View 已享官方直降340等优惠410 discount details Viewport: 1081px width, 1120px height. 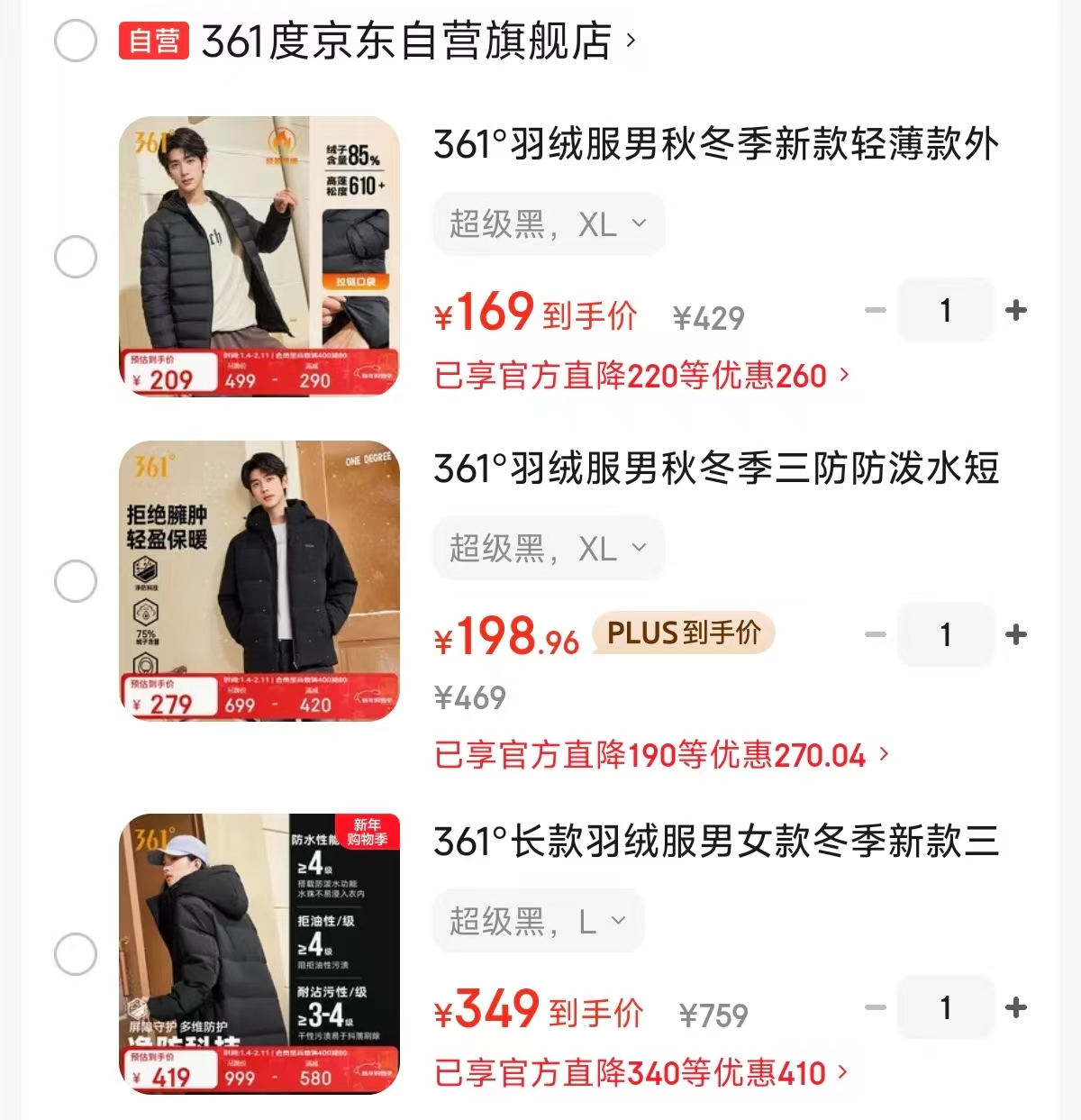coord(641,1072)
